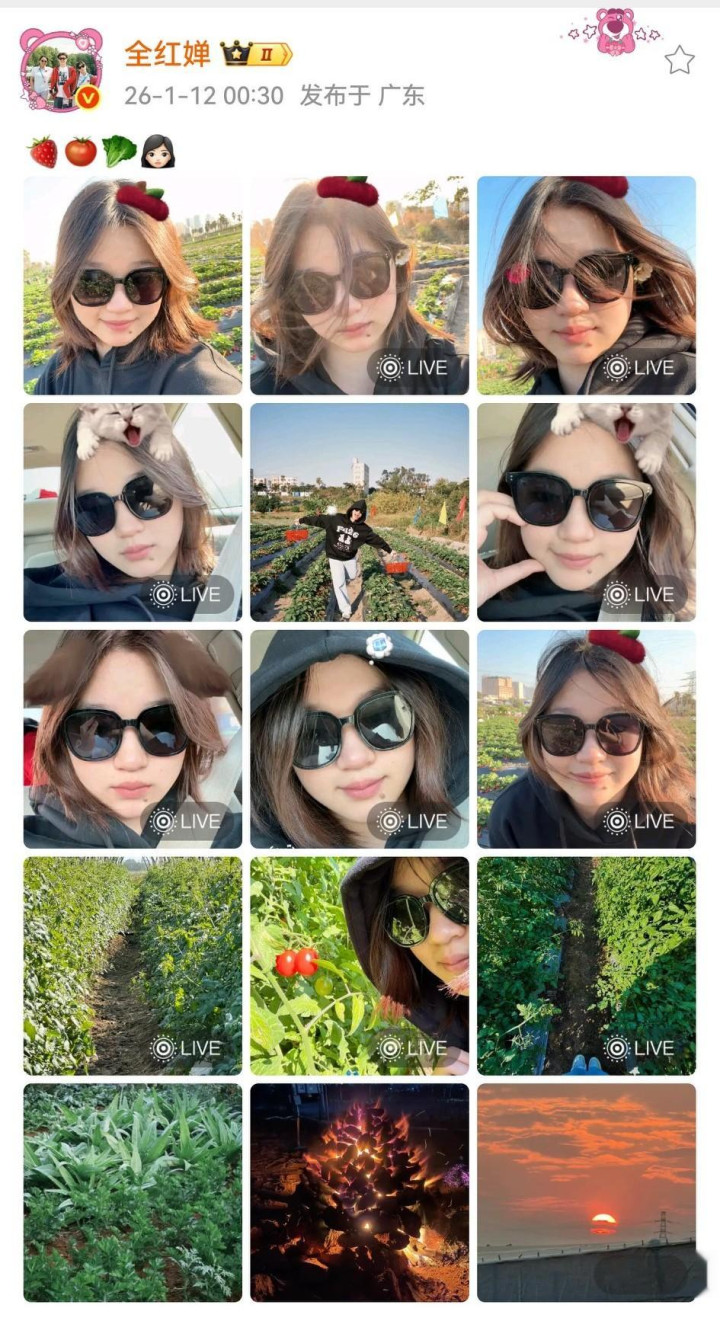This screenshot has height=1324, width=720.
Task: Open 全红婵's profile avatar
Action: pyautogui.click(x=61, y=70)
